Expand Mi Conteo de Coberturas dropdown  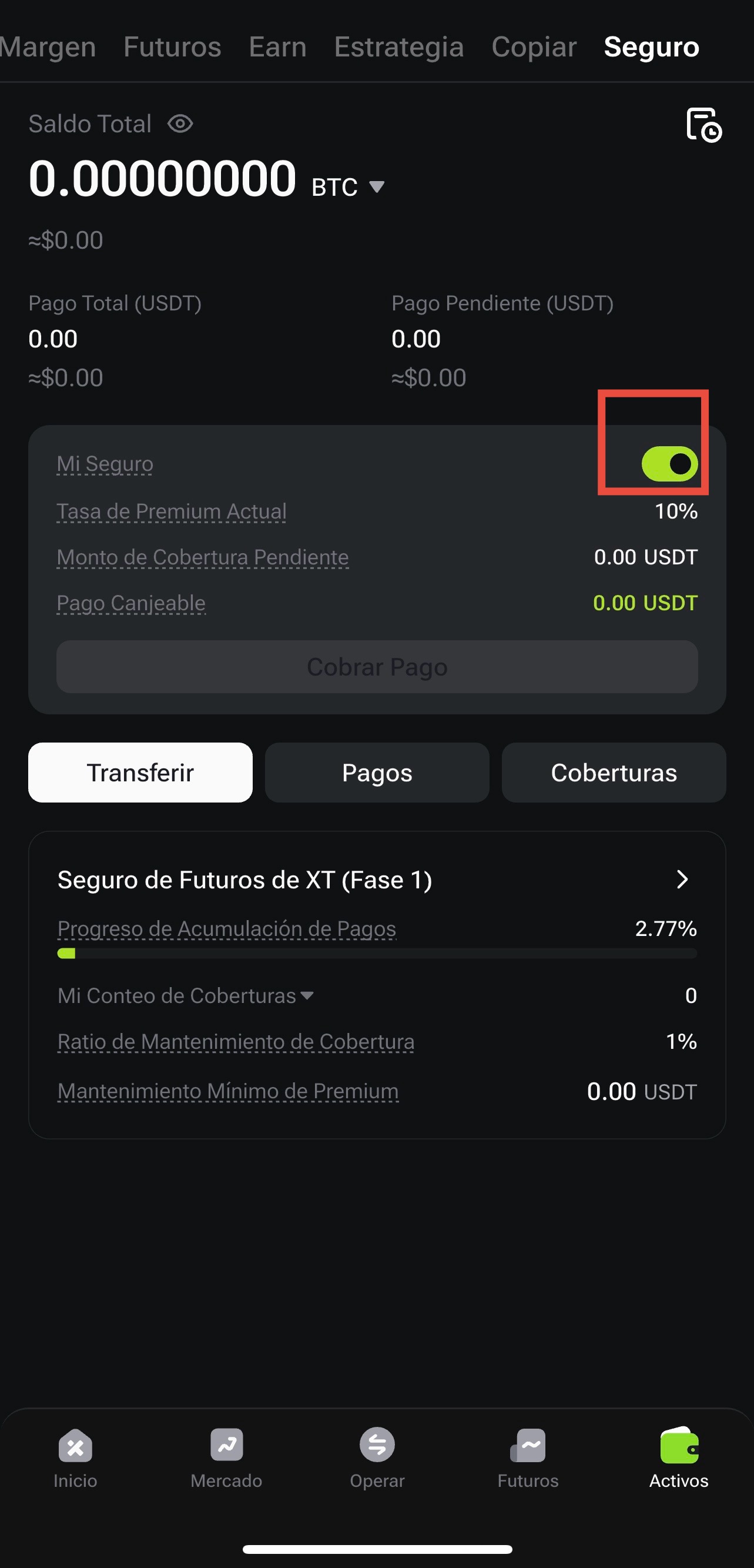tap(185, 995)
